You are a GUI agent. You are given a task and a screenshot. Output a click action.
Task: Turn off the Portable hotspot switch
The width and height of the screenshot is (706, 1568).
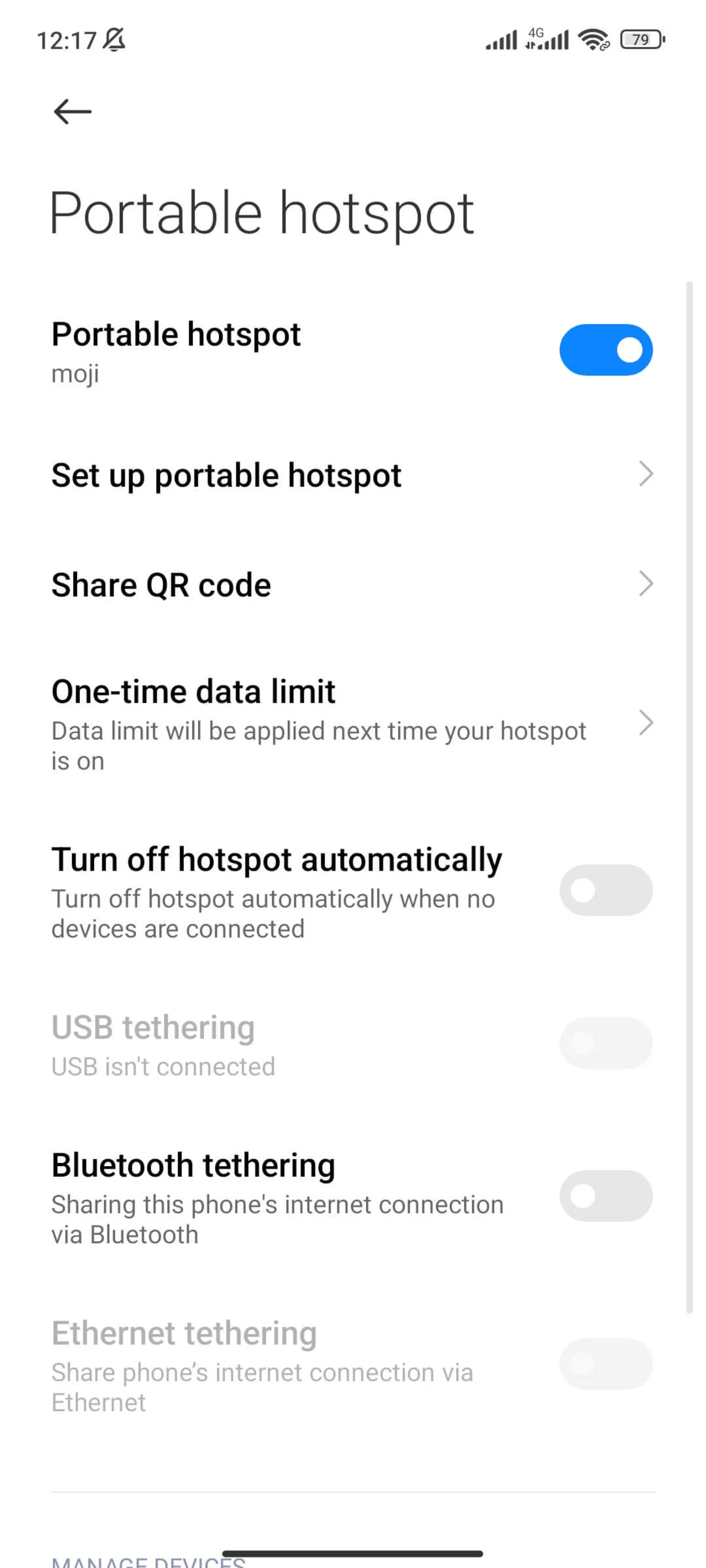tap(606, 350)
